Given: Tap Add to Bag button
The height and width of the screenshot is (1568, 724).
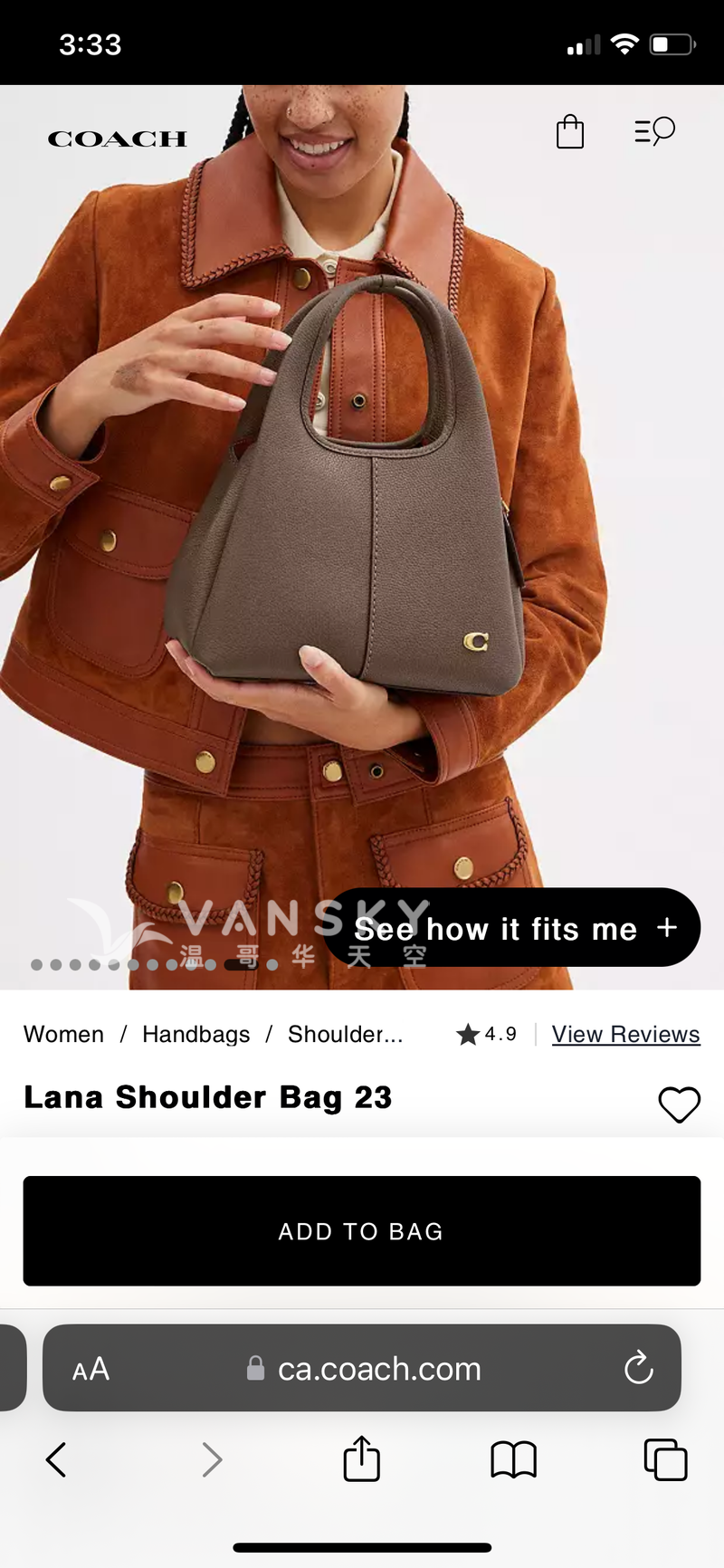Looking at the screenshot, I should tap(362, 1231).
